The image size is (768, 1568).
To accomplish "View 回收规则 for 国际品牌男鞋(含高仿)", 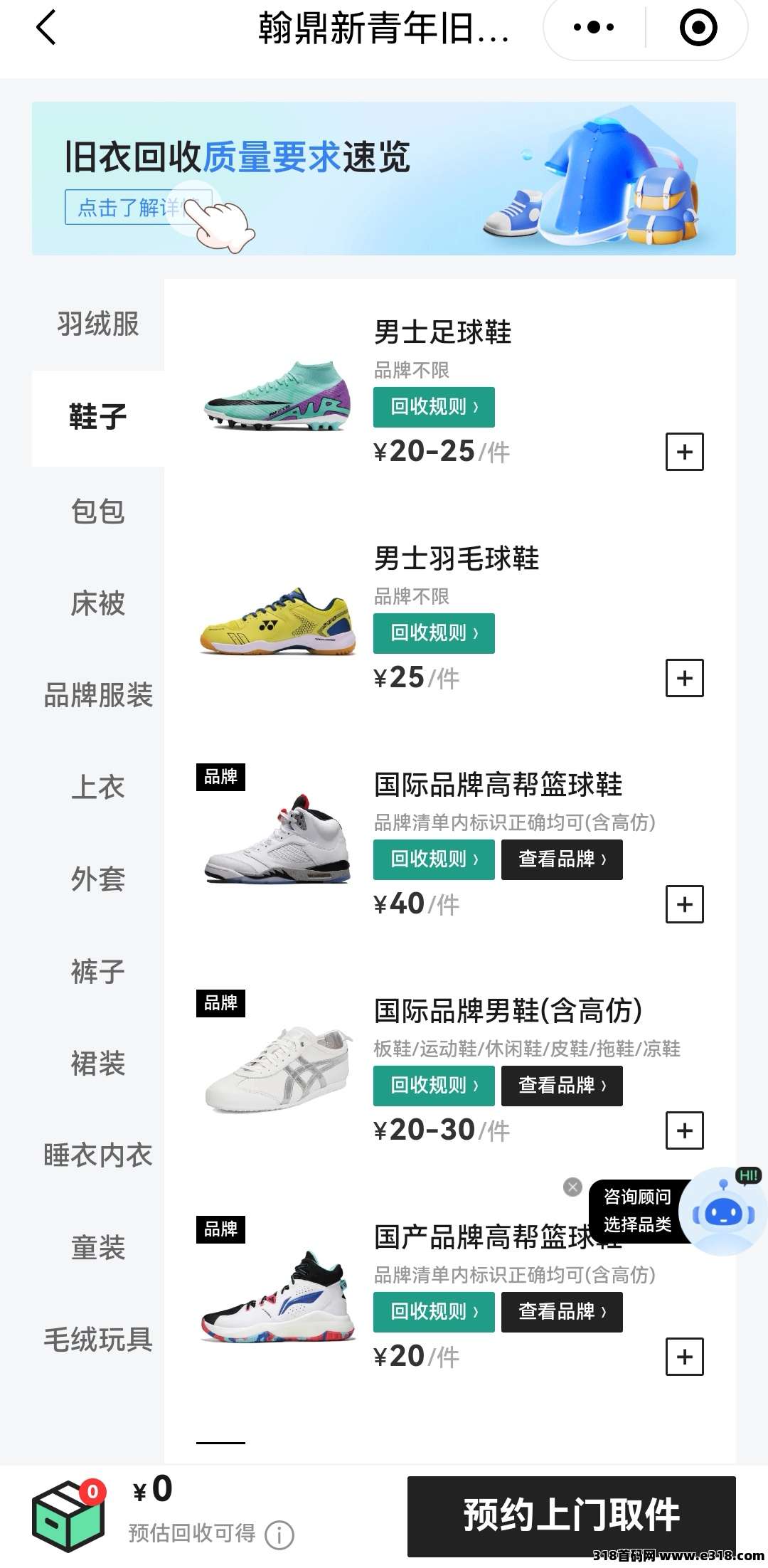I will click(x=434, y=1086).
